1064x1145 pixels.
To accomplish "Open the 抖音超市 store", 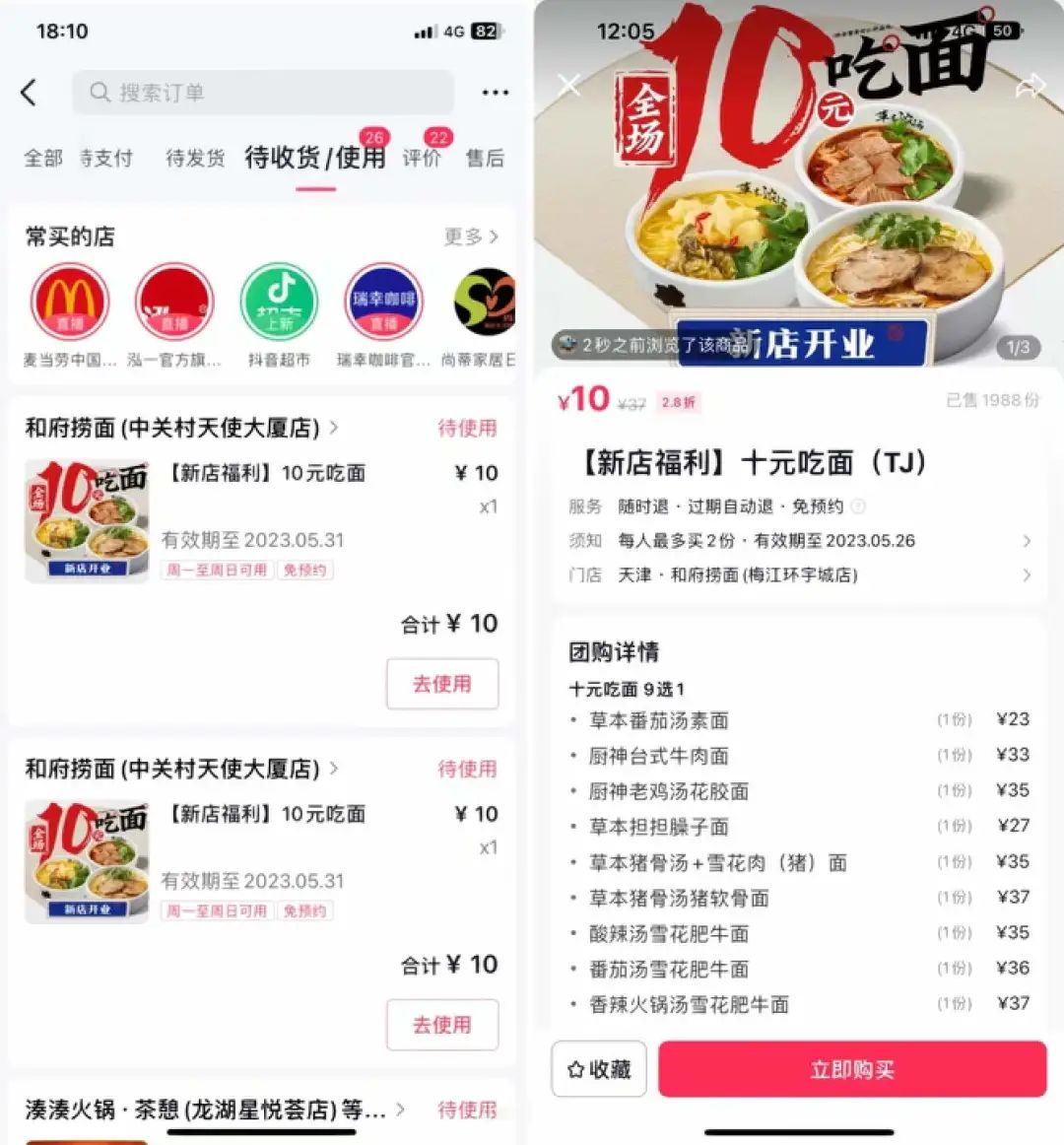I will tap(280, 303).
